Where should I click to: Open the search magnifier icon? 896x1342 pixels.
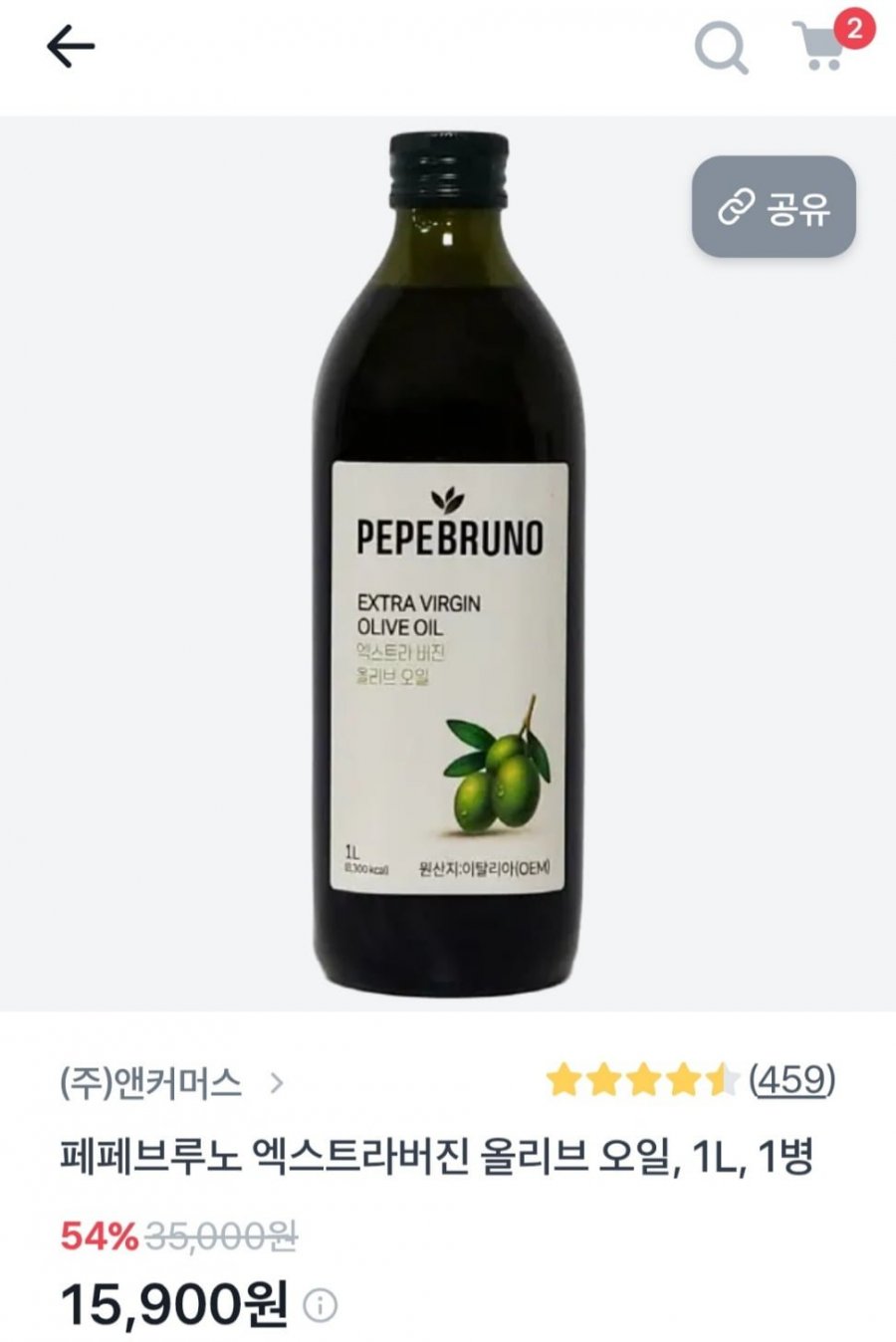click(720, 48)
